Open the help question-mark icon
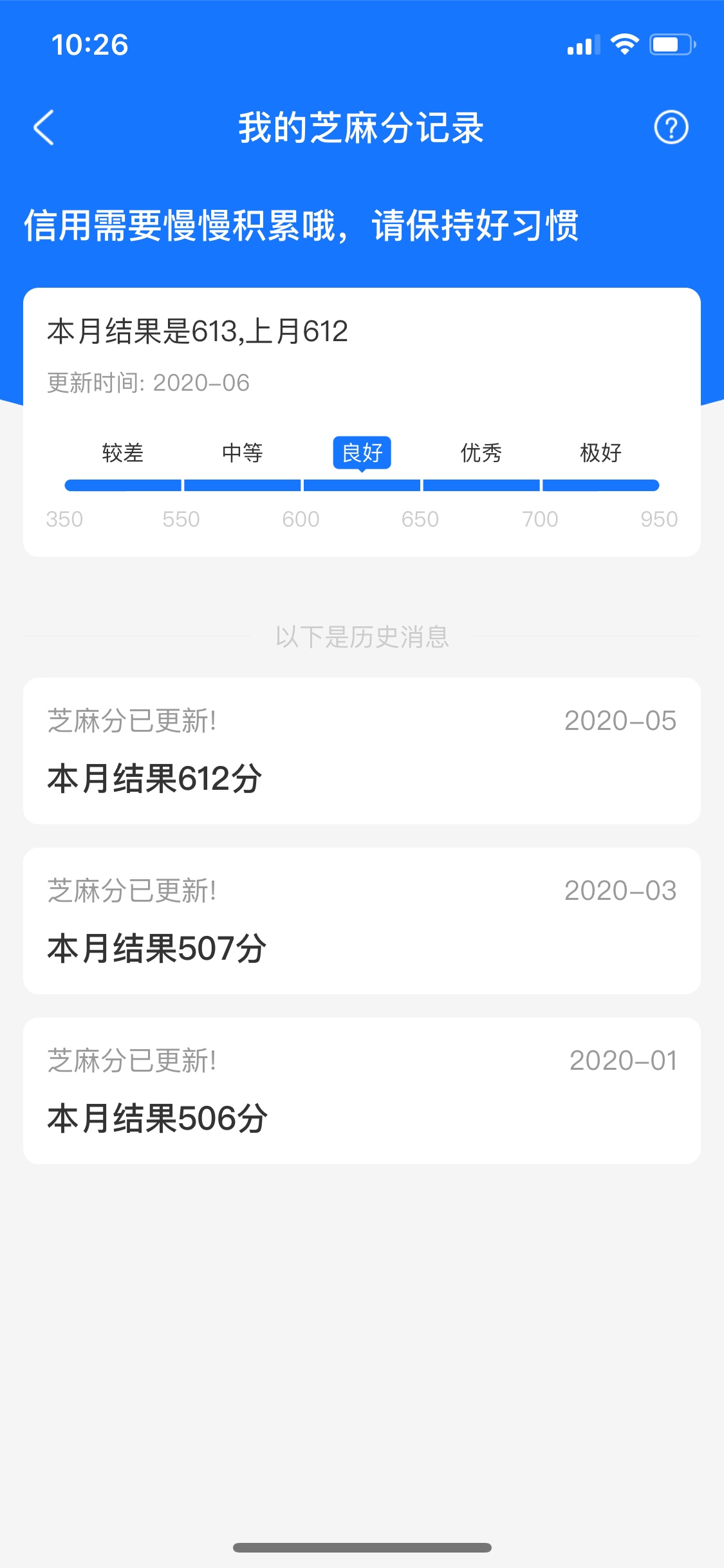Screen dimensions: 724x1568 (671, 127)
